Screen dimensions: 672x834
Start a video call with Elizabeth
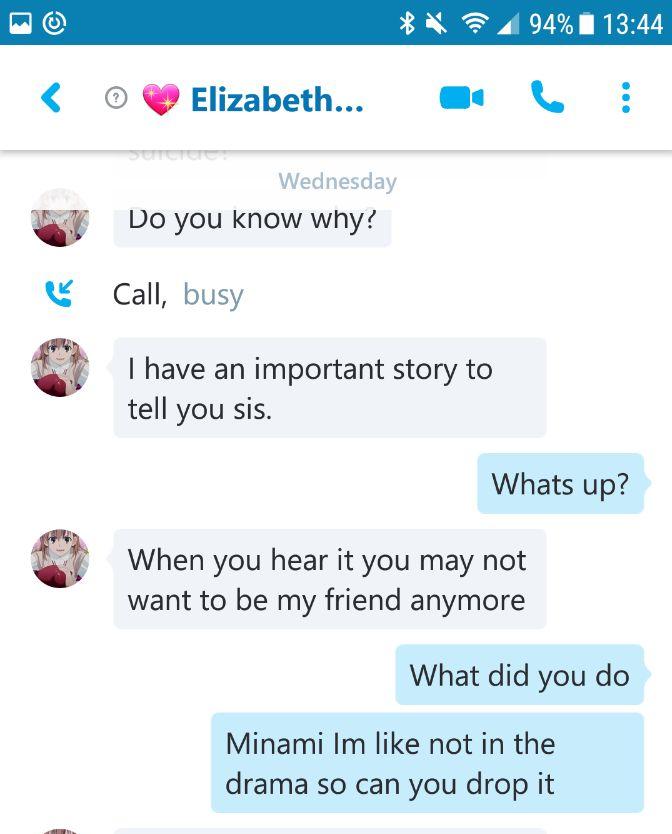(461, 98)
